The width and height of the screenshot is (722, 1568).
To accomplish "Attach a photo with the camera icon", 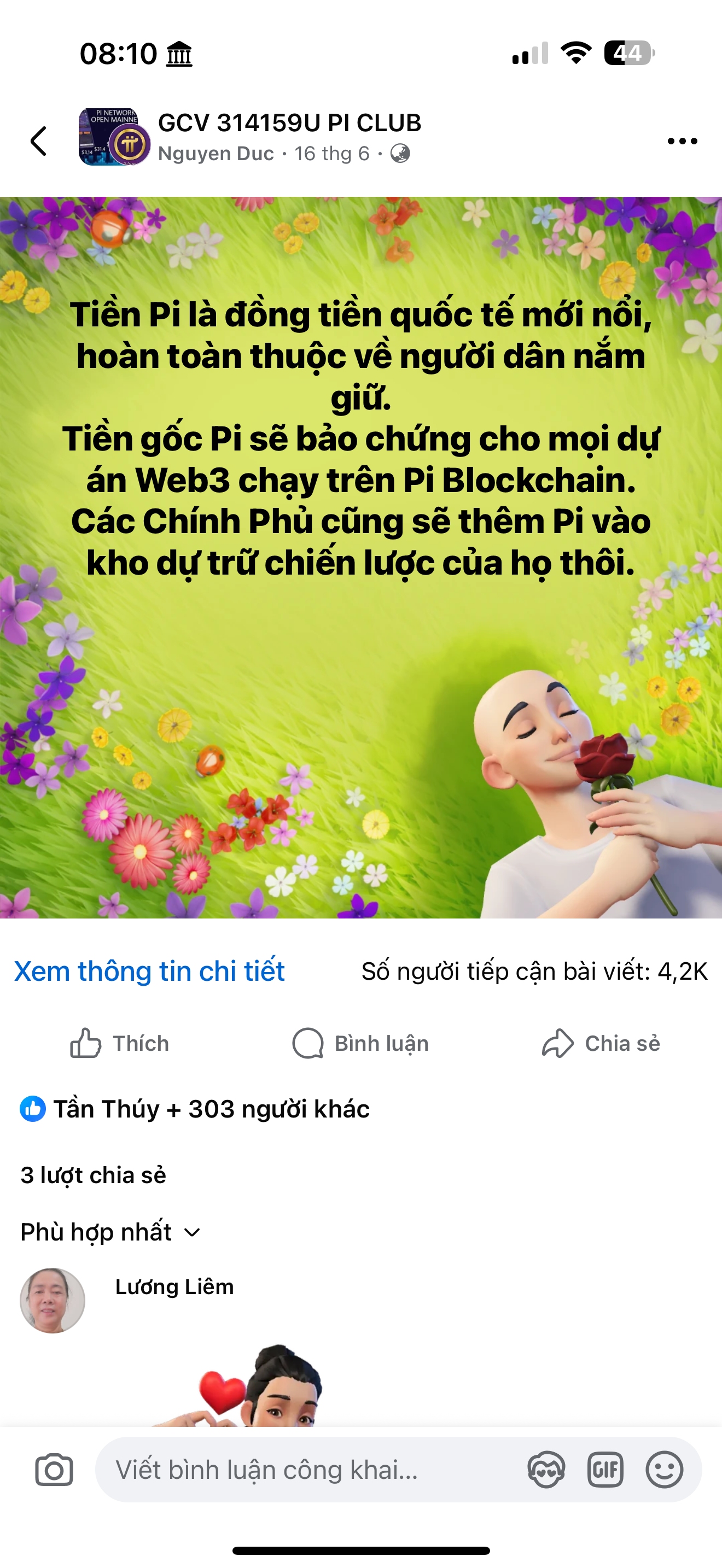I will pyautogui.click(x=54, y=1470).
